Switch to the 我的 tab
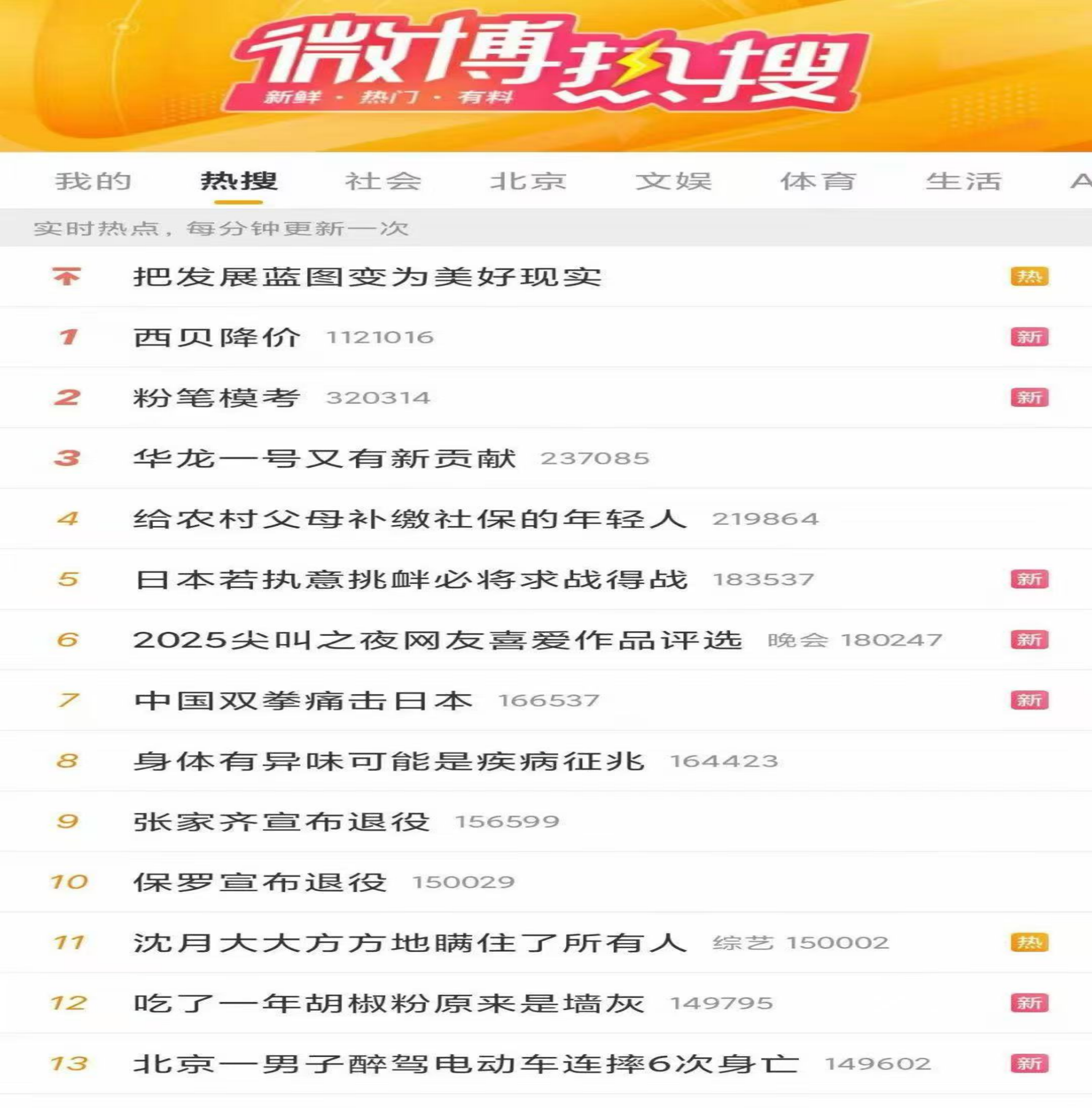 tap(93, 181)
